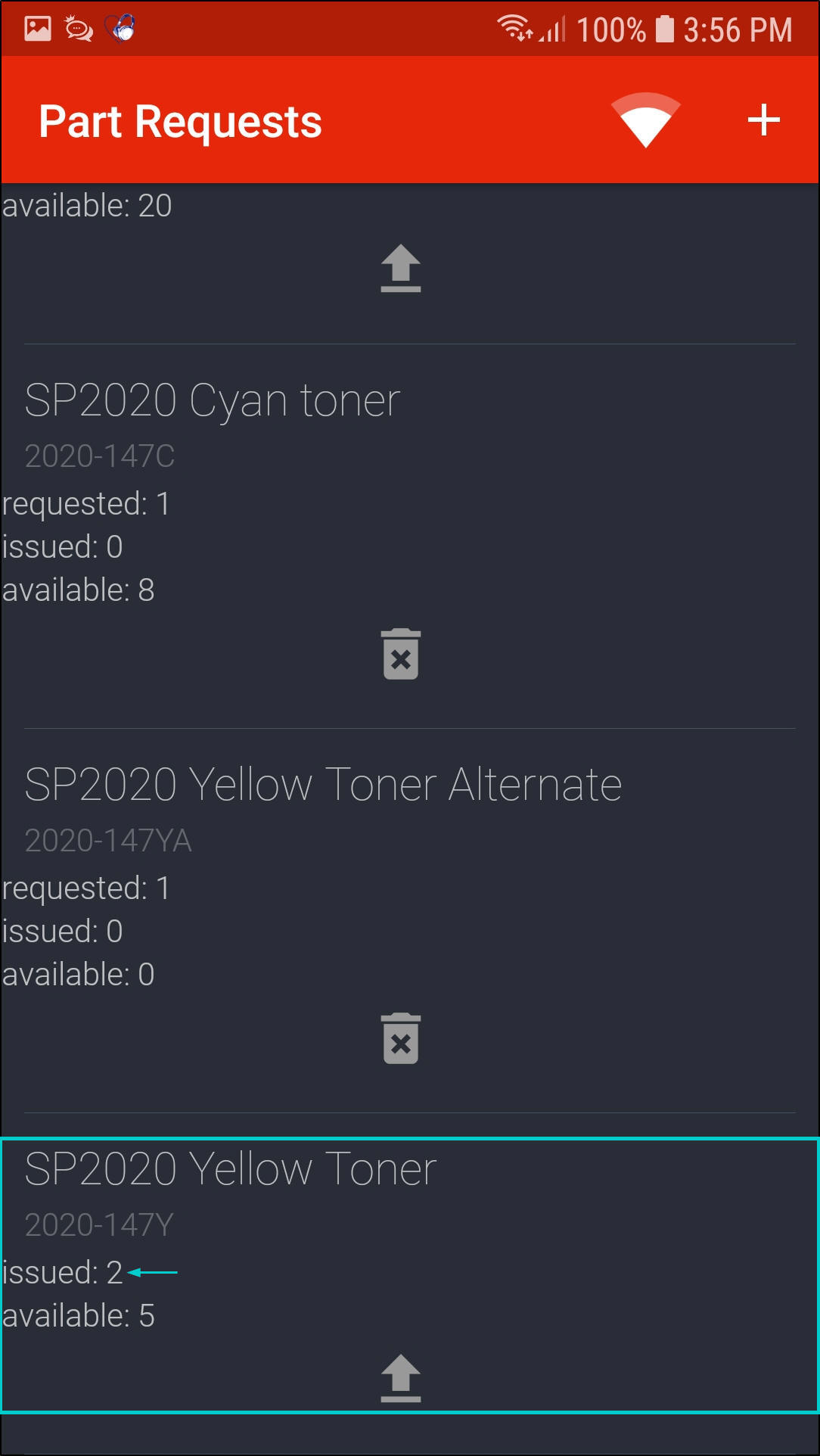The height and width of the screenshot is (1456, 820).
Task: Tap upload arrow under SP2020 Yellow Toner
Action: (401, 1378)
